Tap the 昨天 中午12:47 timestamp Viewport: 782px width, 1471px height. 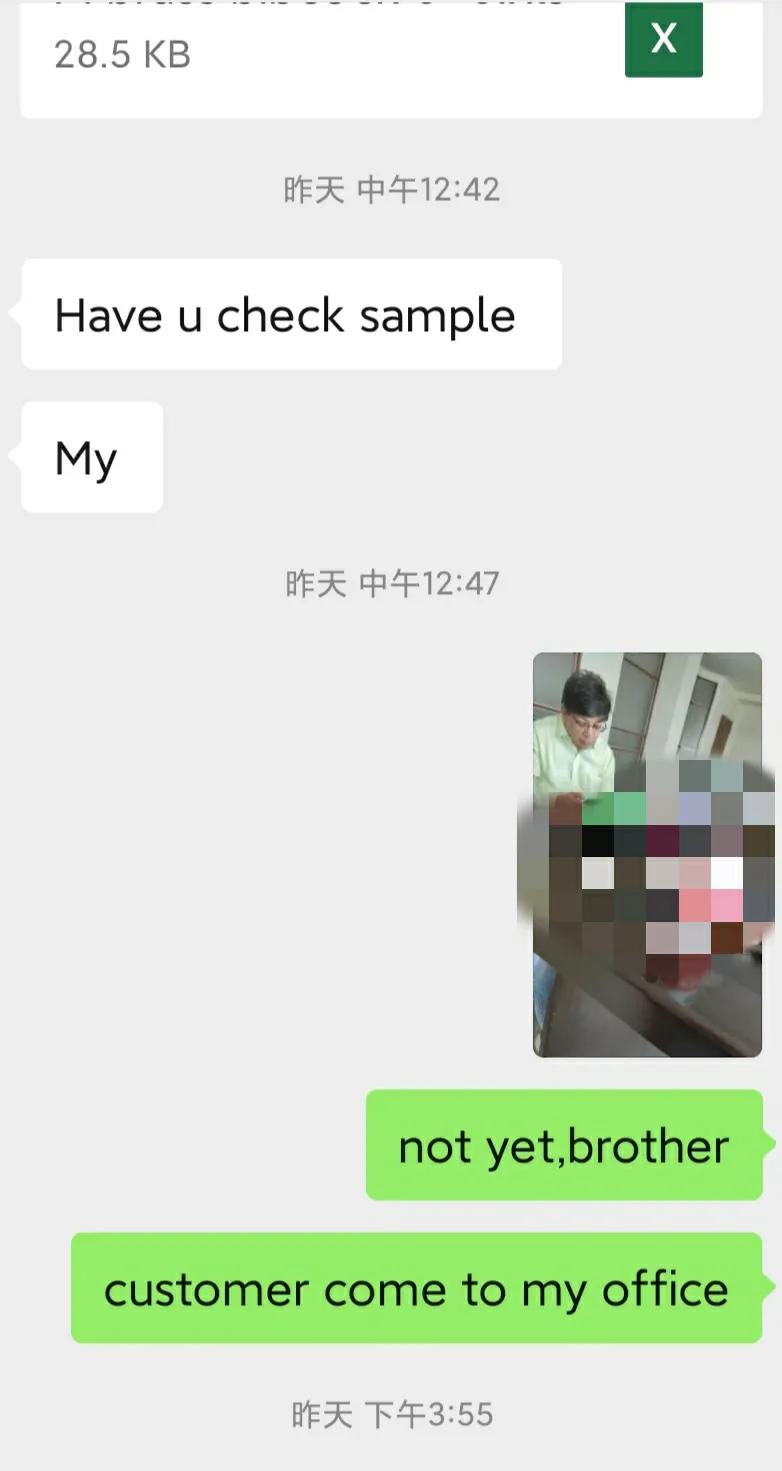391,582
